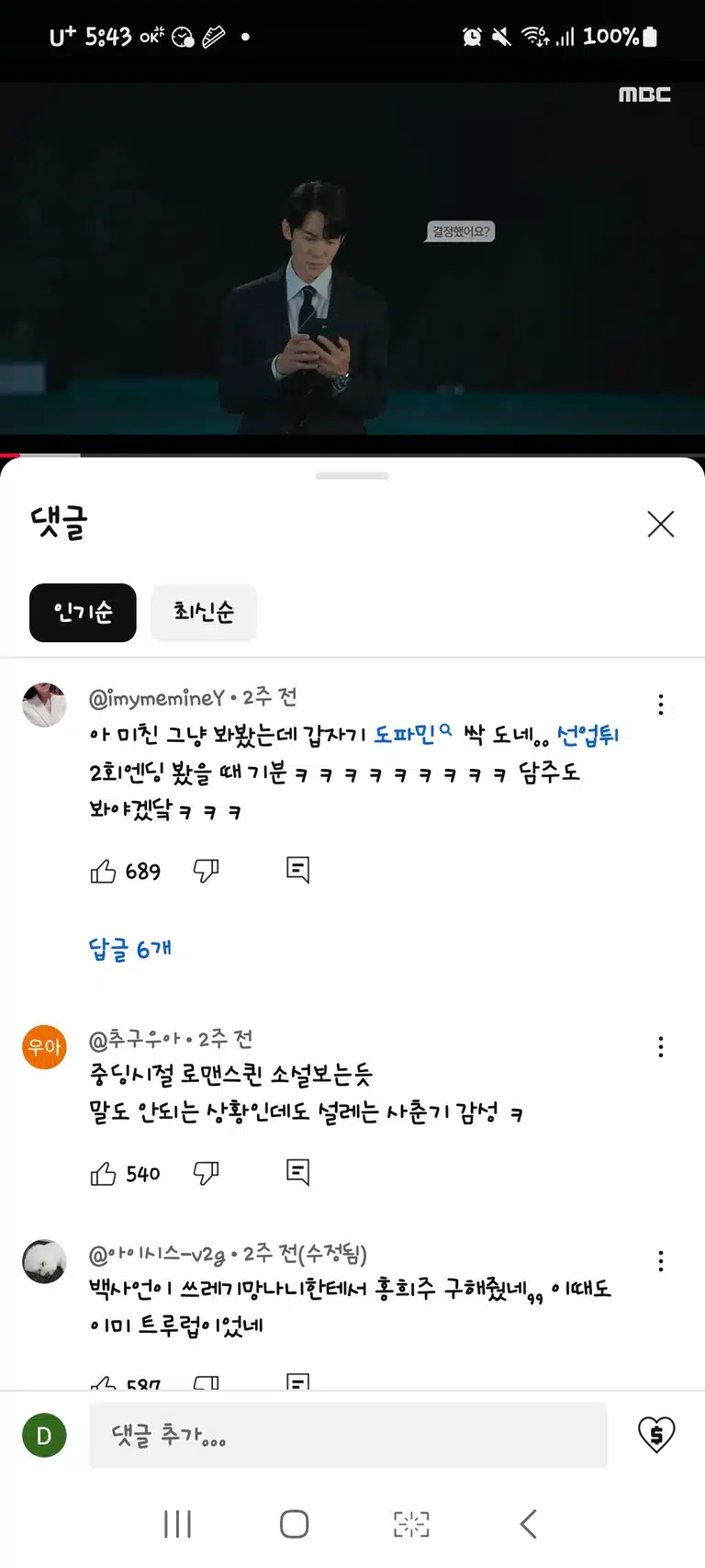705x1568 pixels.
Task: Go to the home screen
Action: point(294,1524)
